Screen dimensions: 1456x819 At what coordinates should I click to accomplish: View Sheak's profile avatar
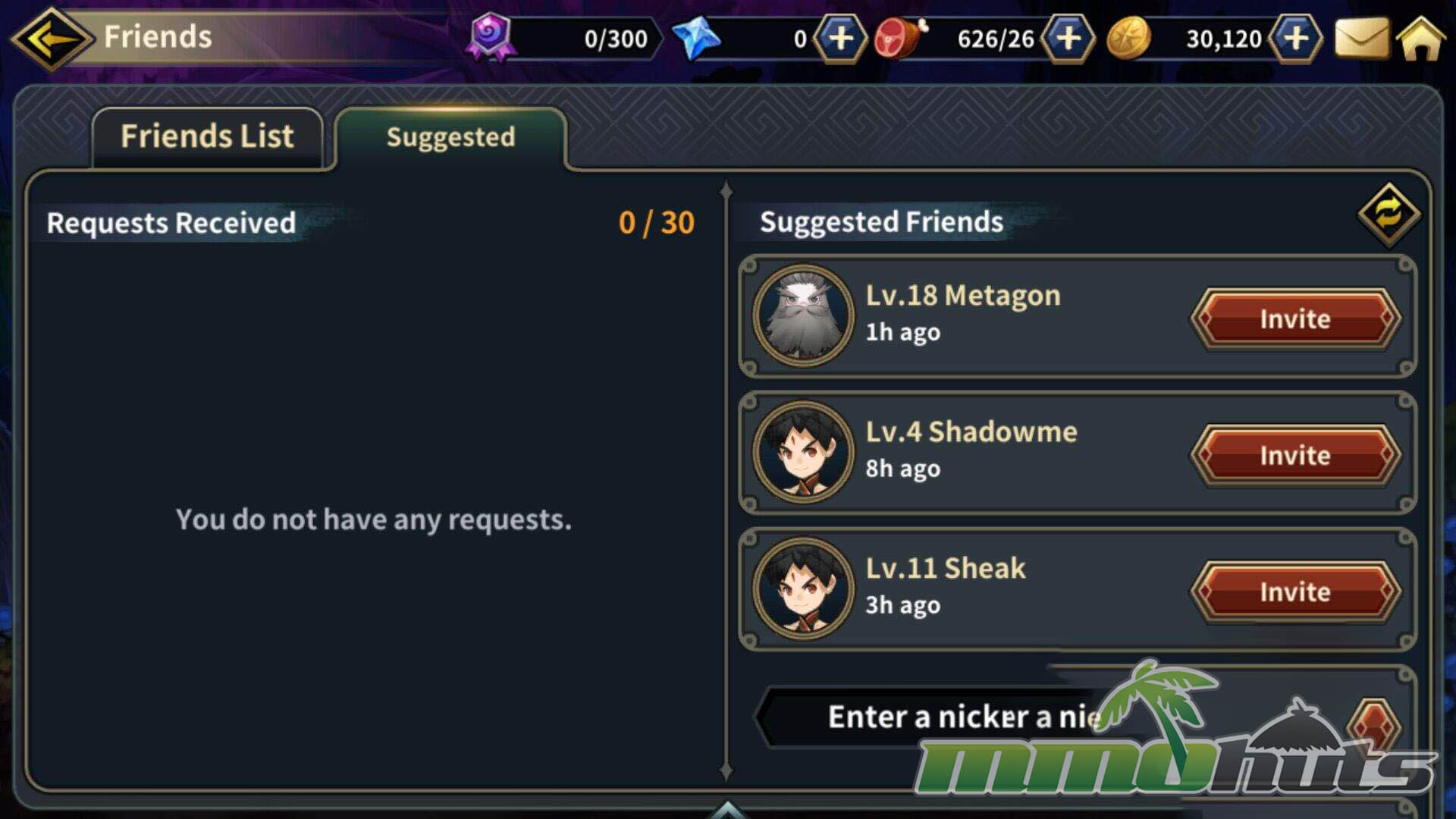pyautogui.click(x=804, y=588)
